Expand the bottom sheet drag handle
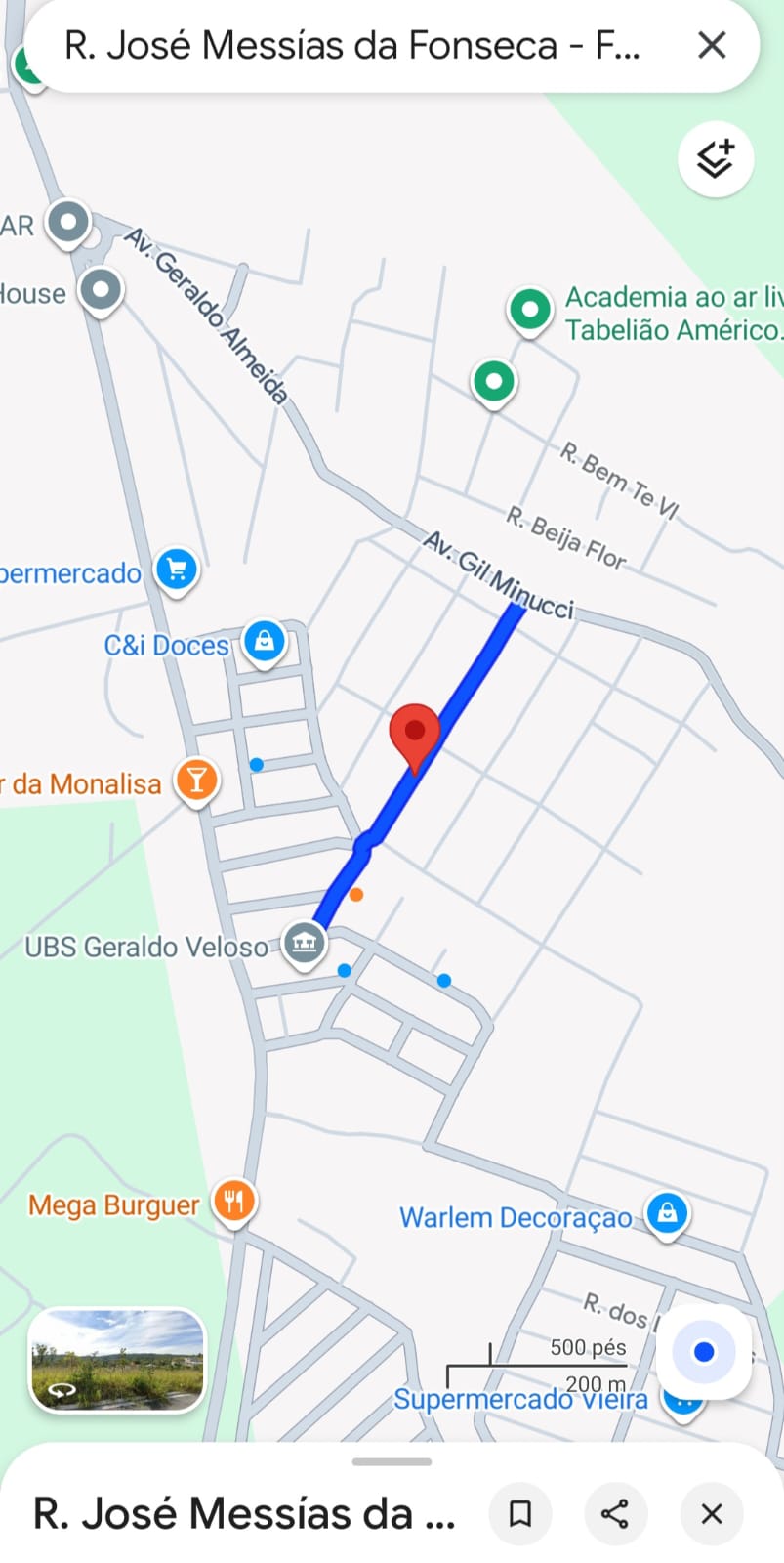 click(x=392, y=1462)
